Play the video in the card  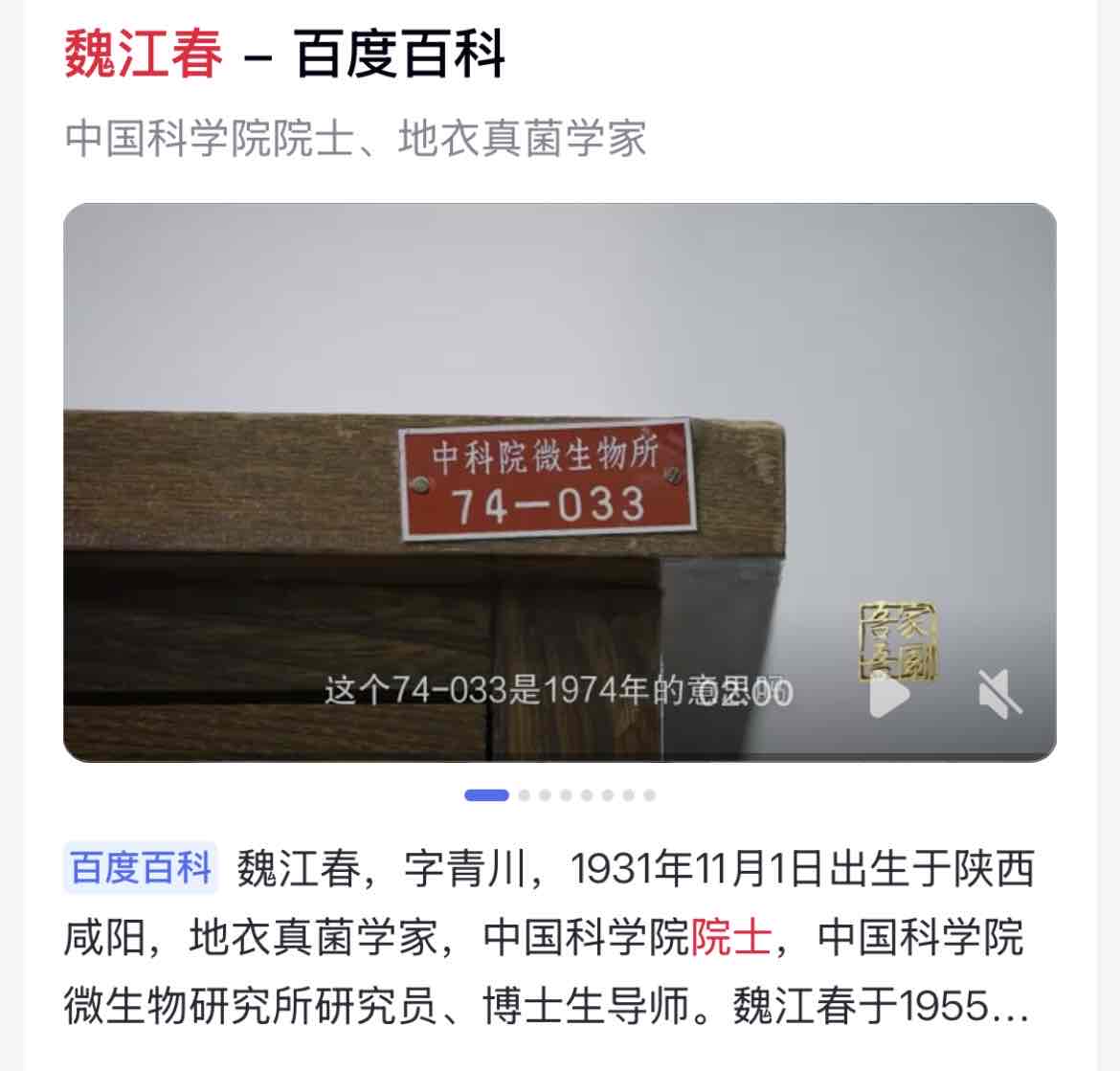pyautogui.click(x=888, y=694)
